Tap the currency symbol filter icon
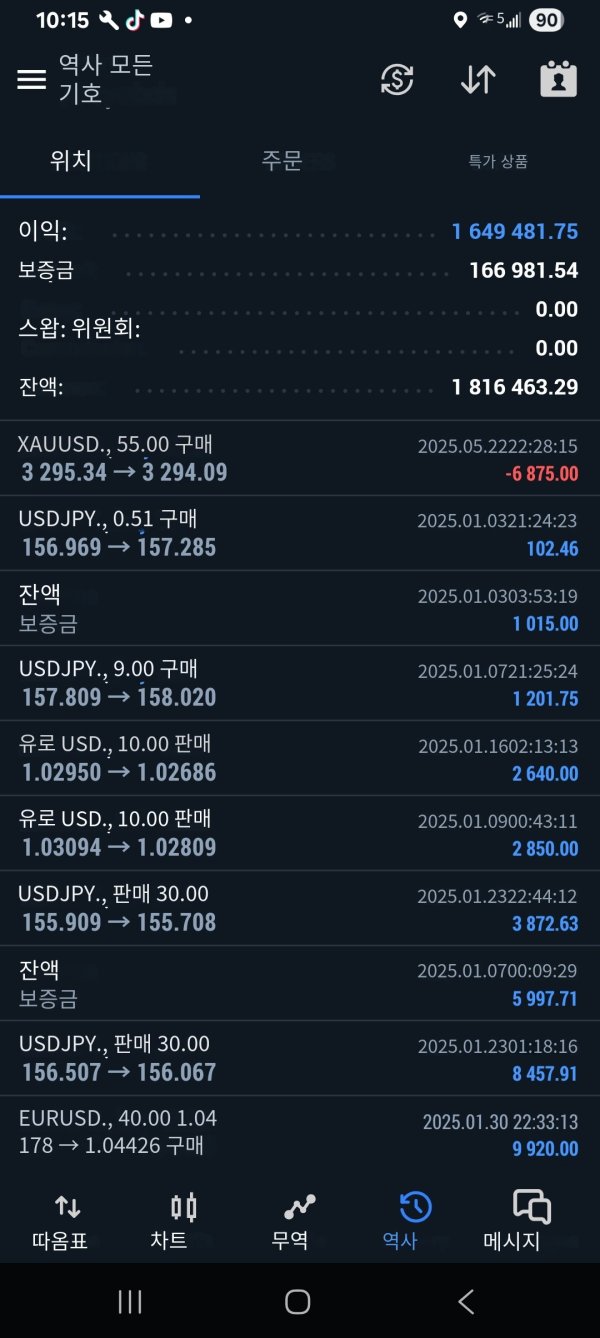This screenshot has width=600, height=1338. click(397, 80)
